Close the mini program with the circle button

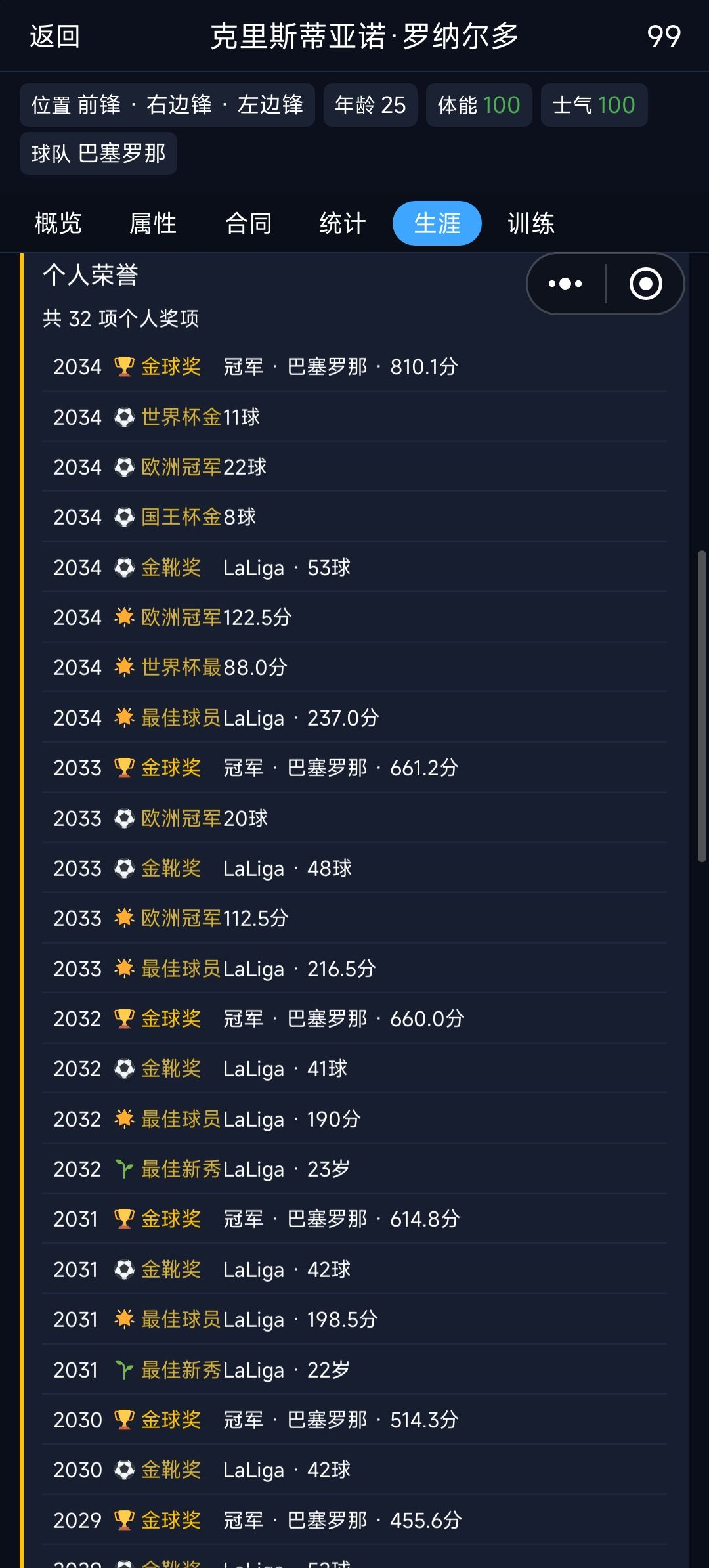646,284
